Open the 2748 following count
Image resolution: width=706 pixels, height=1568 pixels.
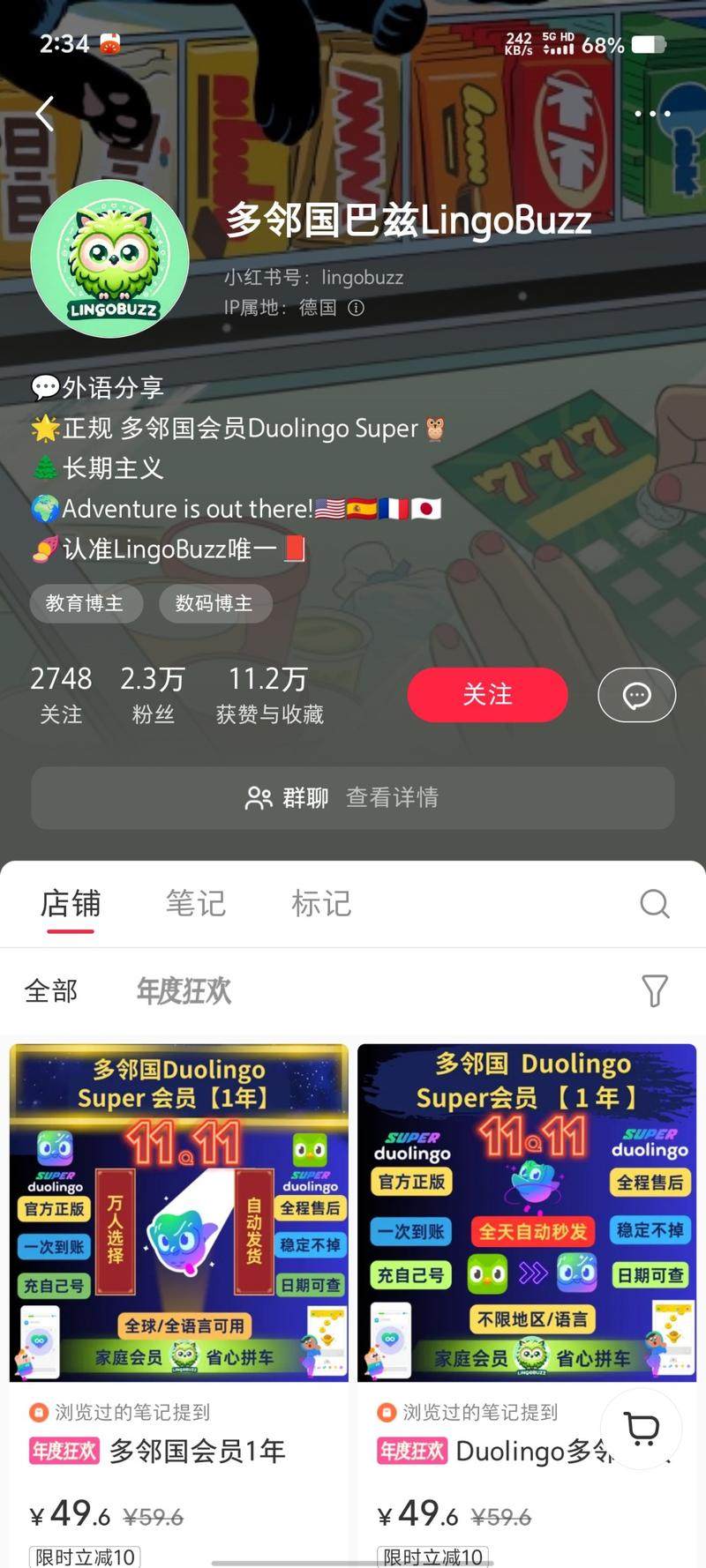pos(61,694)
